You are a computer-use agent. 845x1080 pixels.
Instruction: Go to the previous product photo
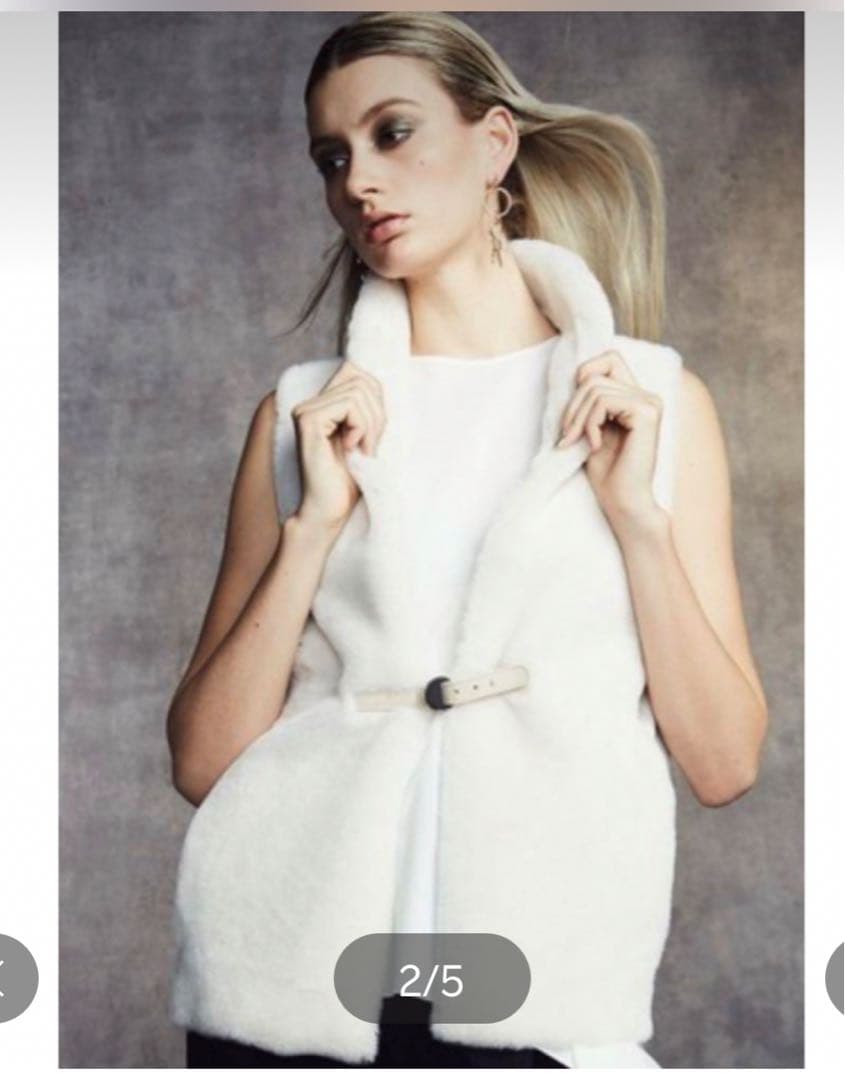(10, 978)
